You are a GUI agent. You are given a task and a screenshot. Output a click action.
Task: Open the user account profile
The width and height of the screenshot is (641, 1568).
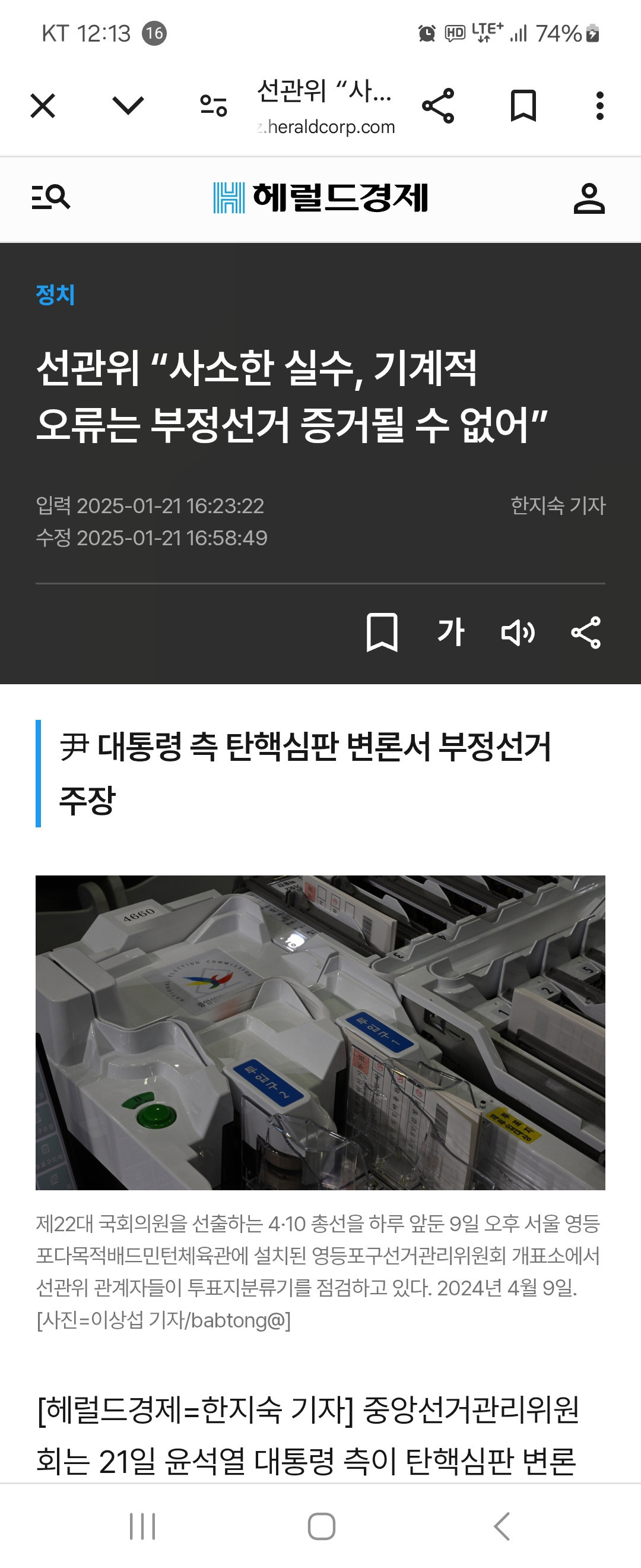[x=589, y=198]
